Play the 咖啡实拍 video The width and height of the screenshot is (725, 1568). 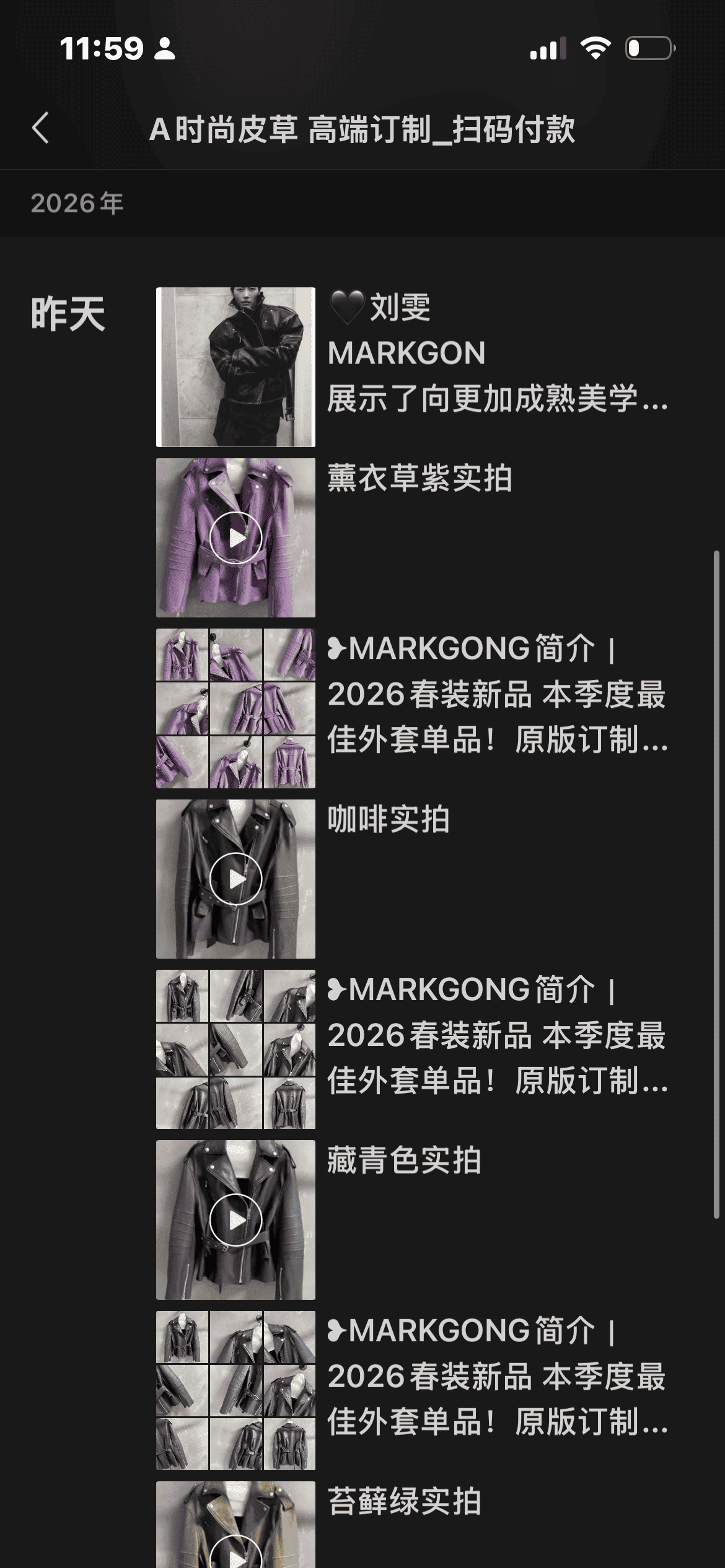coord(235,879)
